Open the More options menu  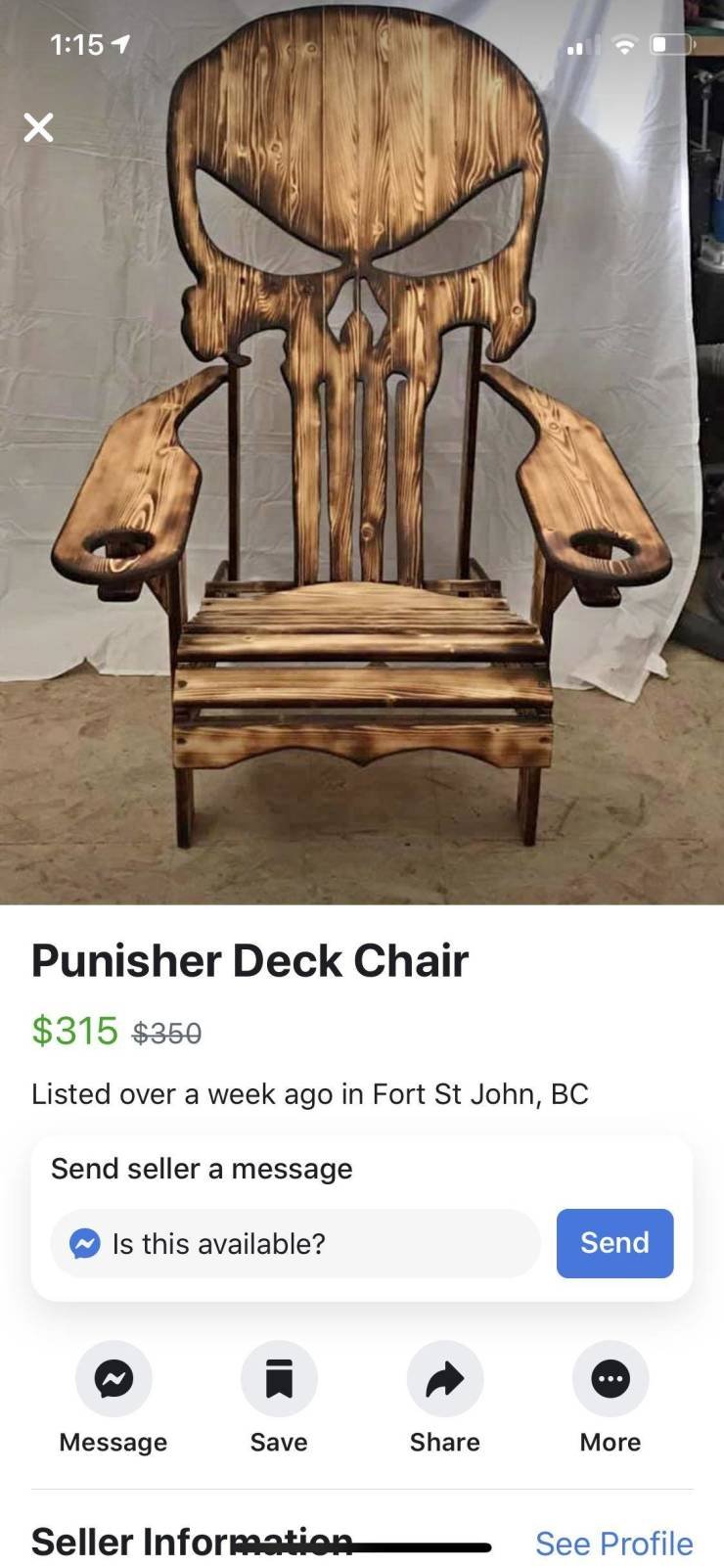click(611, 1379)
